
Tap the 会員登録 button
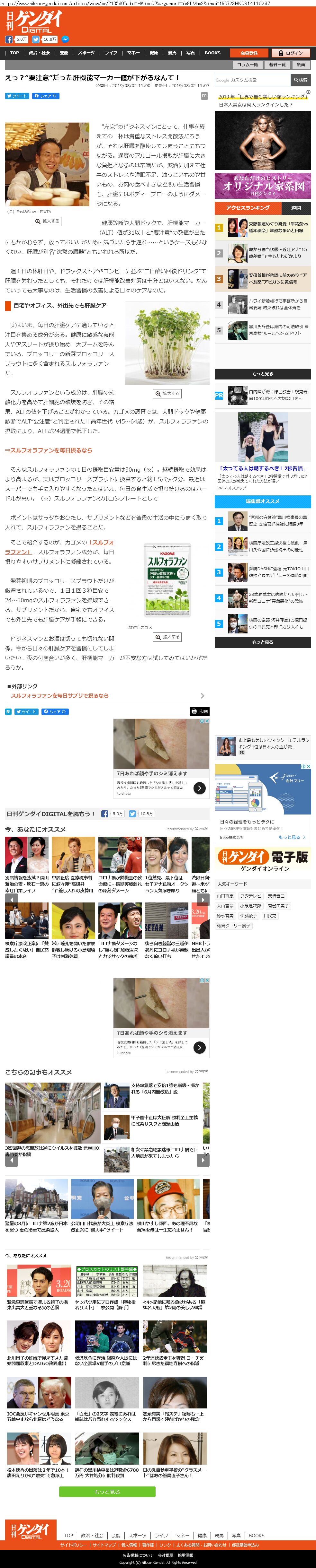[x=249, y=53]
